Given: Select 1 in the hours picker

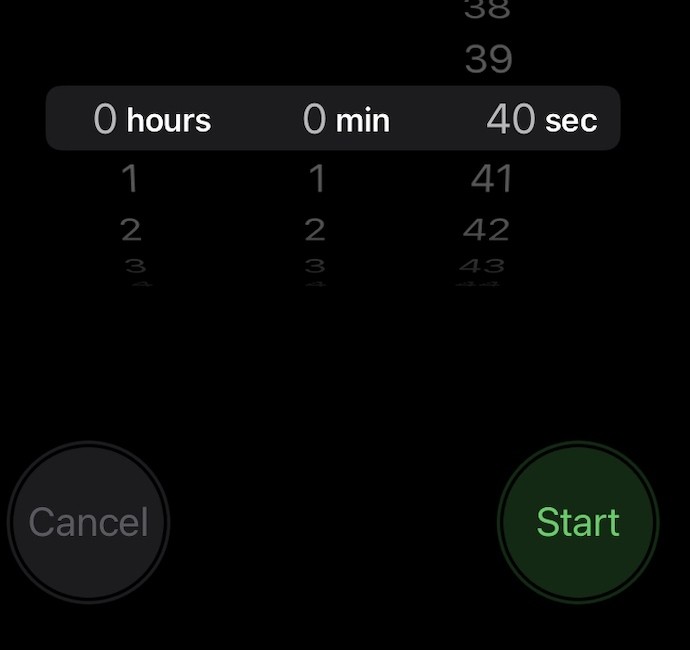Looking at the screenshot, I should [x=130, y=180].
